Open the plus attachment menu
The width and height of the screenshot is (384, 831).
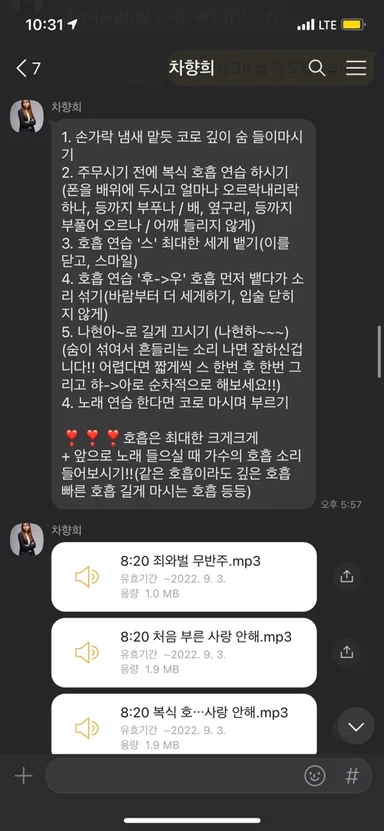(x=23, y=776)
